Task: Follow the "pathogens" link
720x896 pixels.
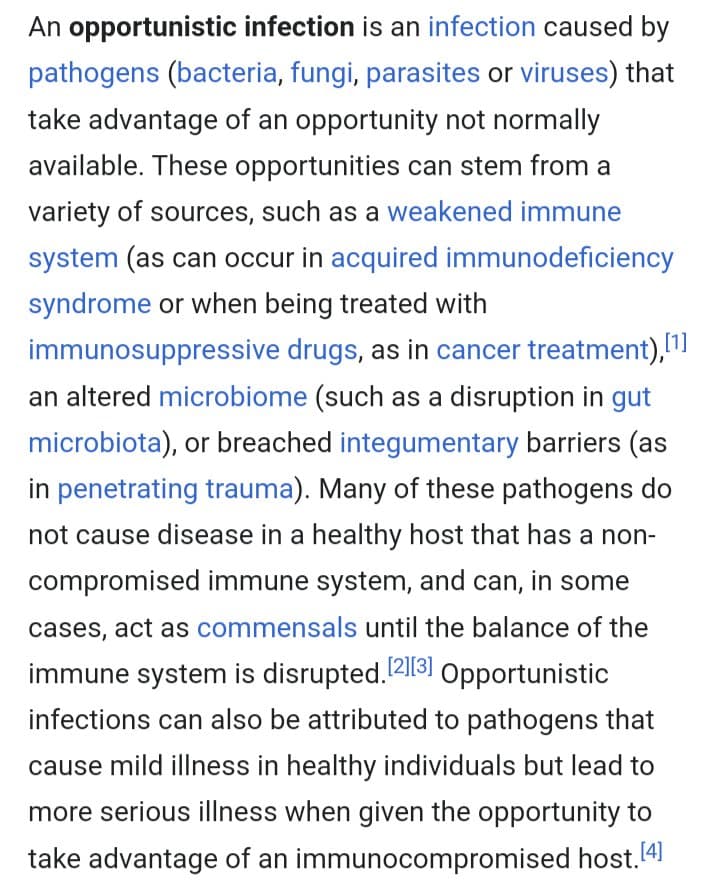Action: (93, 73)
